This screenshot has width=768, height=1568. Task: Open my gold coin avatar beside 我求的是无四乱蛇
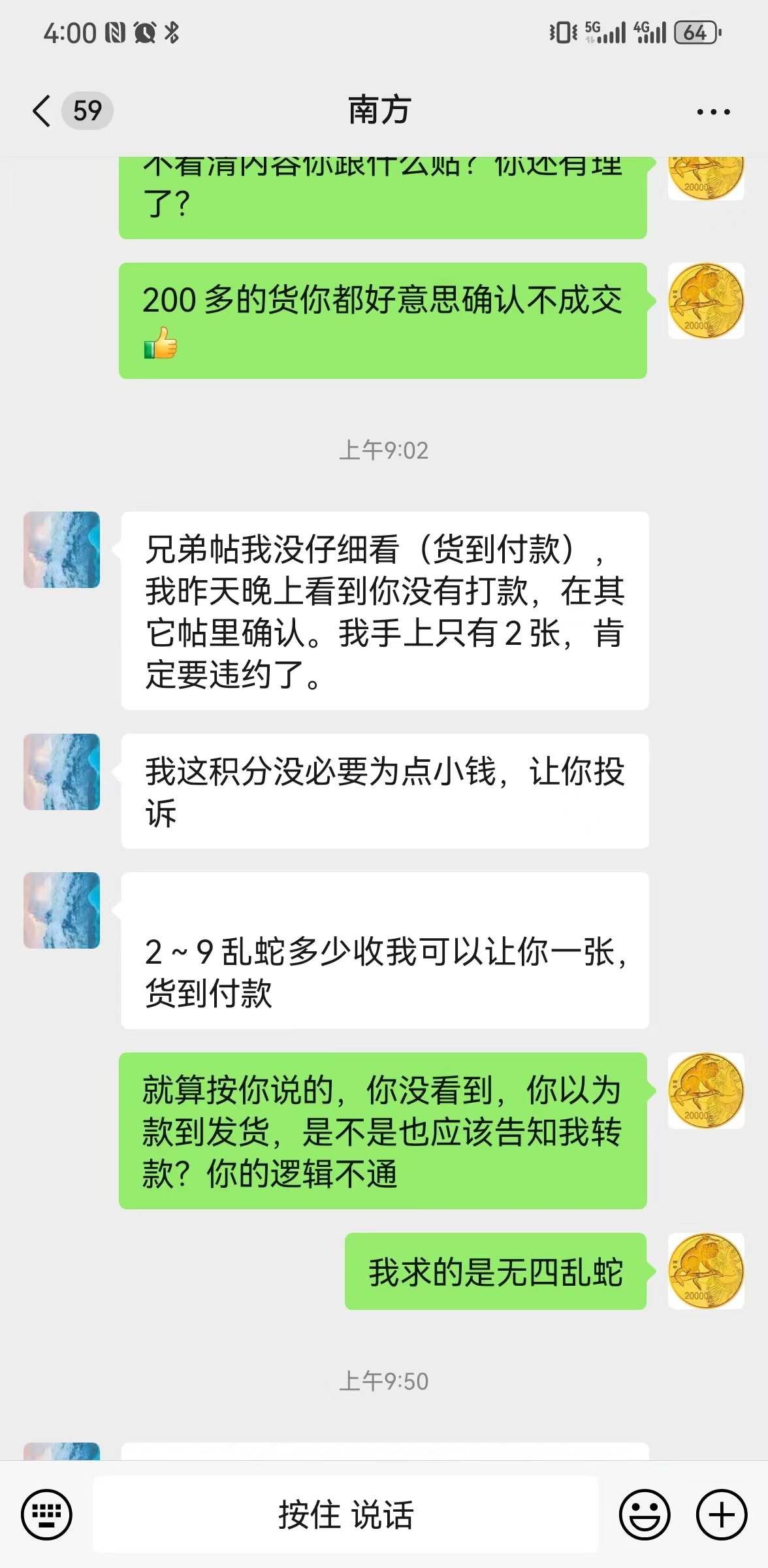[705, 1271]
